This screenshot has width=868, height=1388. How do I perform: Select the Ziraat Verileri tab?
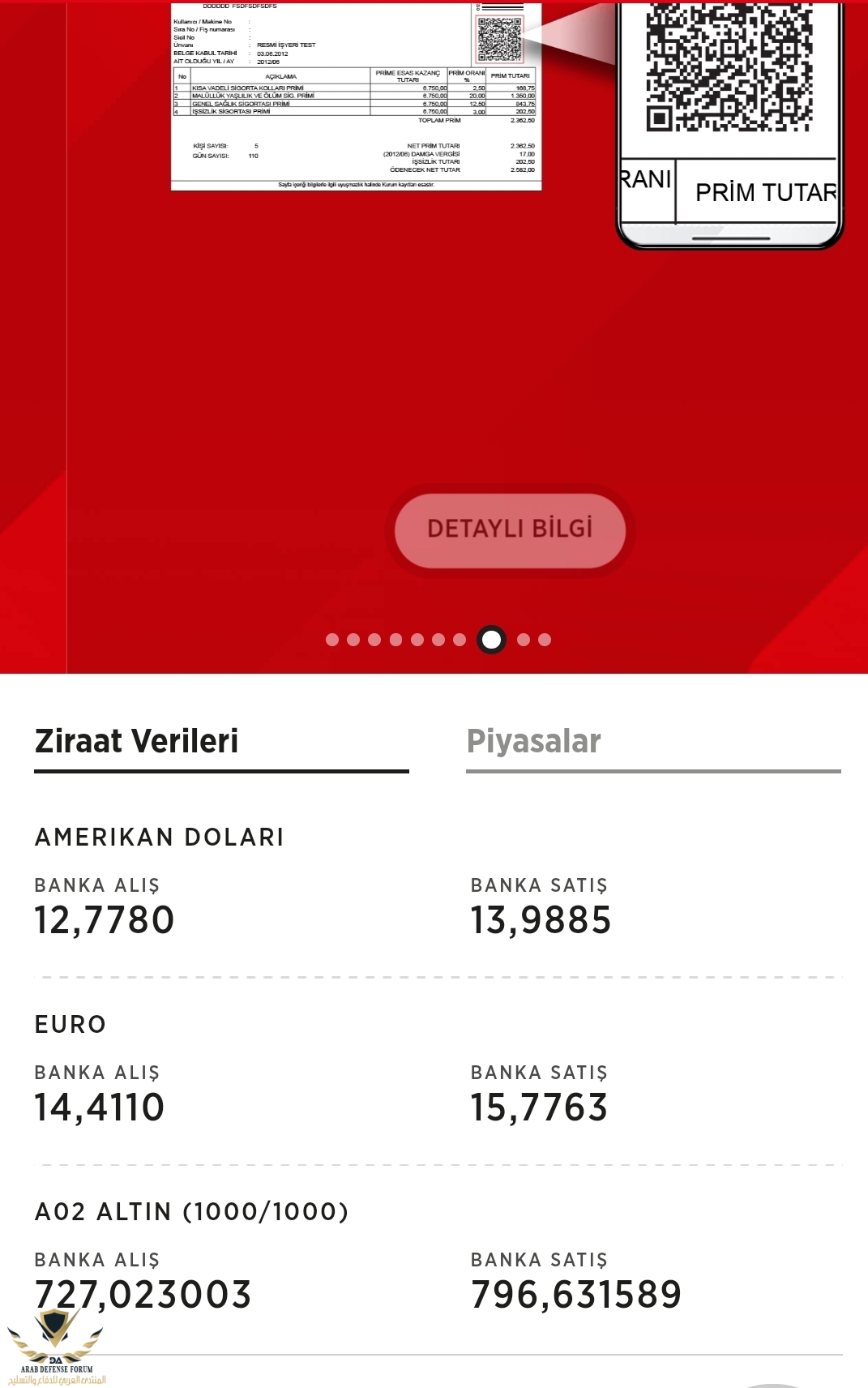coord(137,741)
